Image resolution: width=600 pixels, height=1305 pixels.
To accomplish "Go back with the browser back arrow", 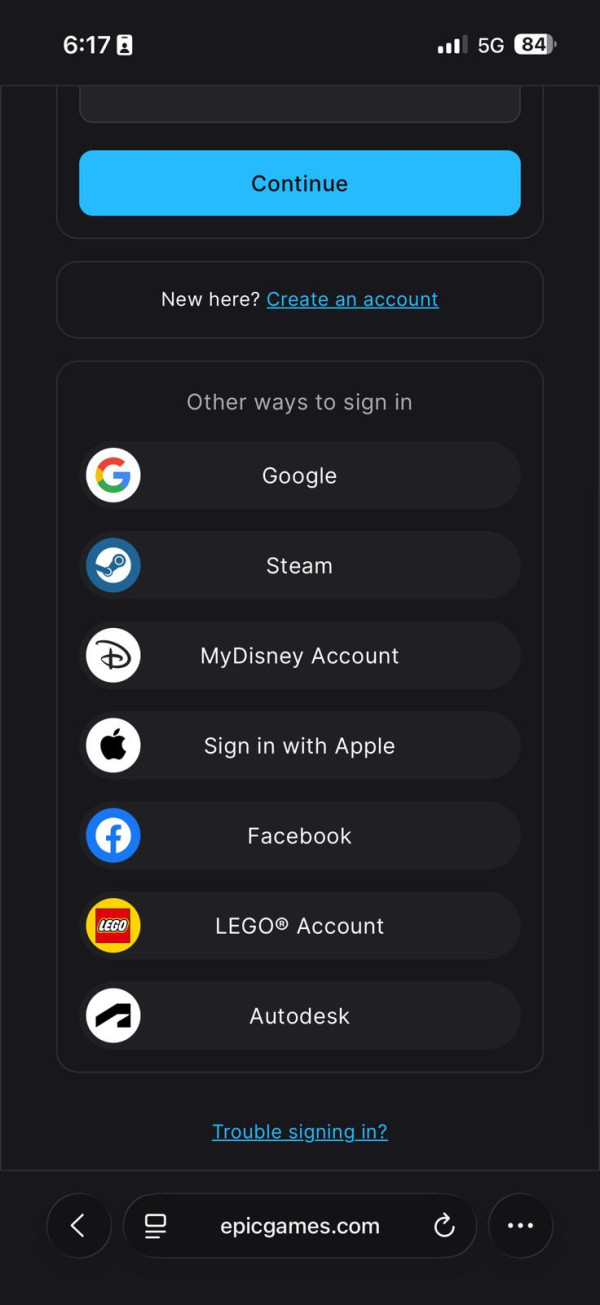I will click(x=78, y=1225).
